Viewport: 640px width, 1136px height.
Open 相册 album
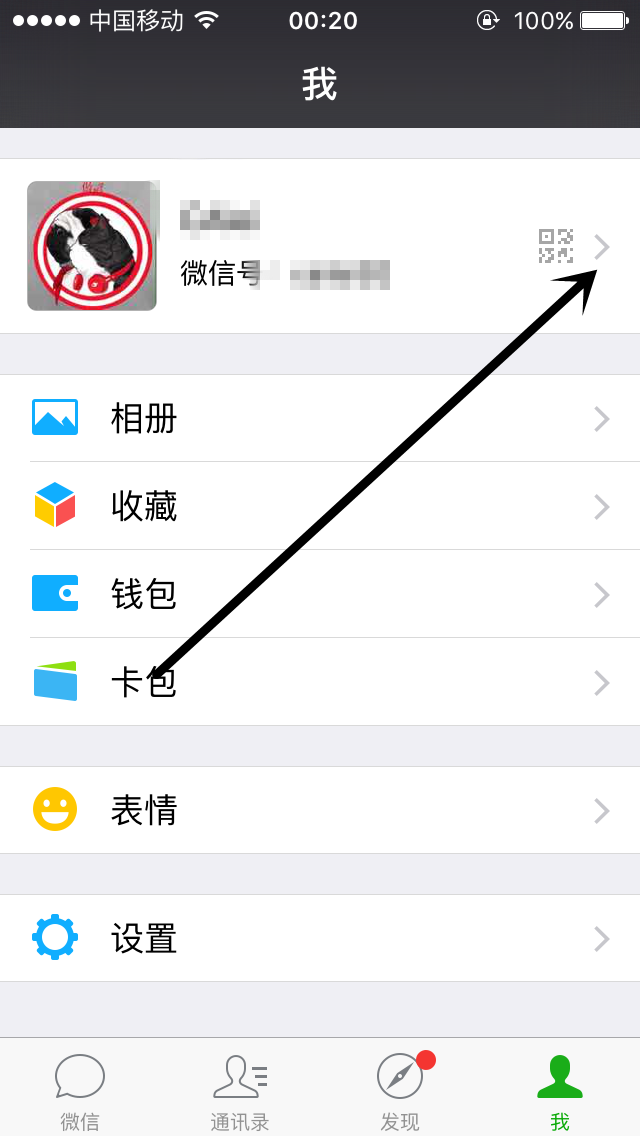click(x=320, y=418)
